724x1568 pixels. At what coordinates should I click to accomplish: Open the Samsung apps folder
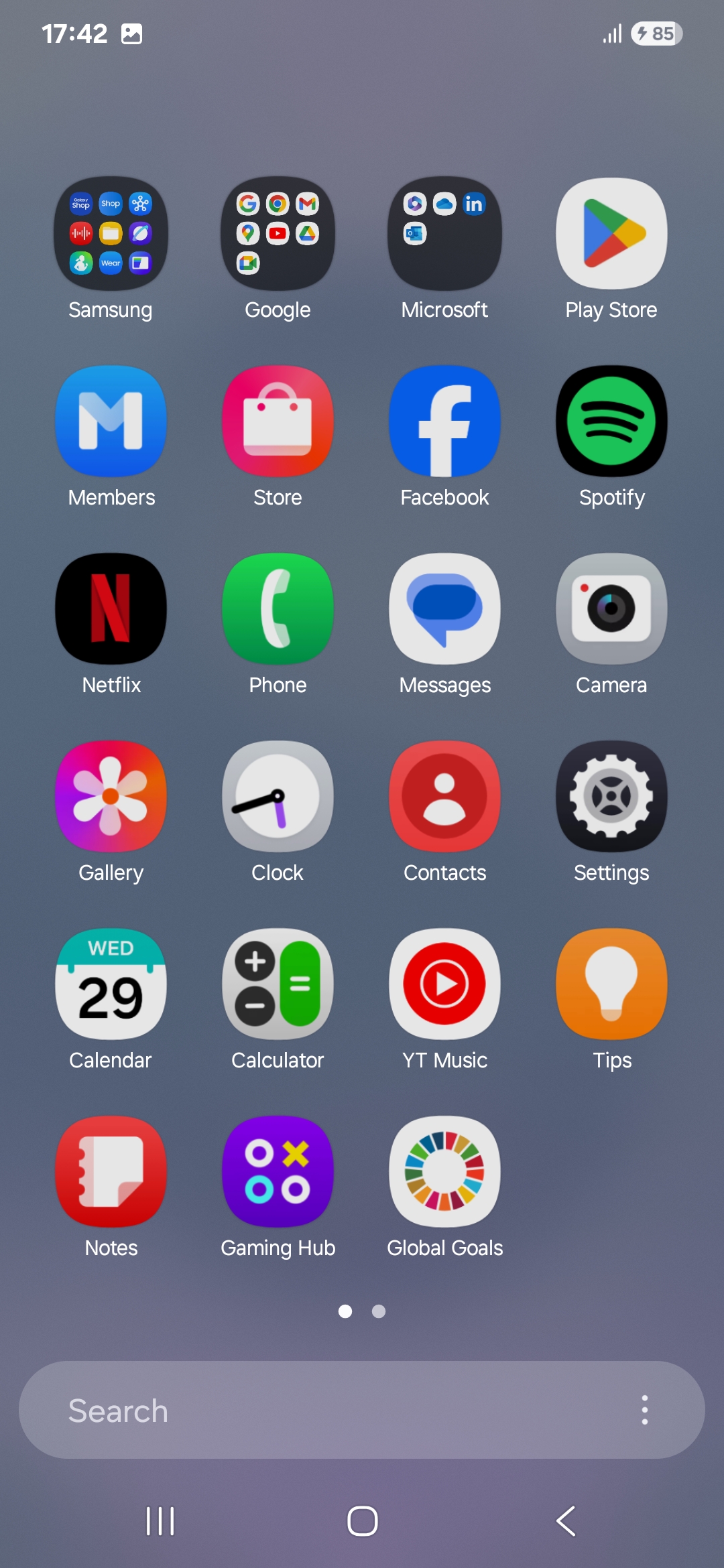[111, 233]
